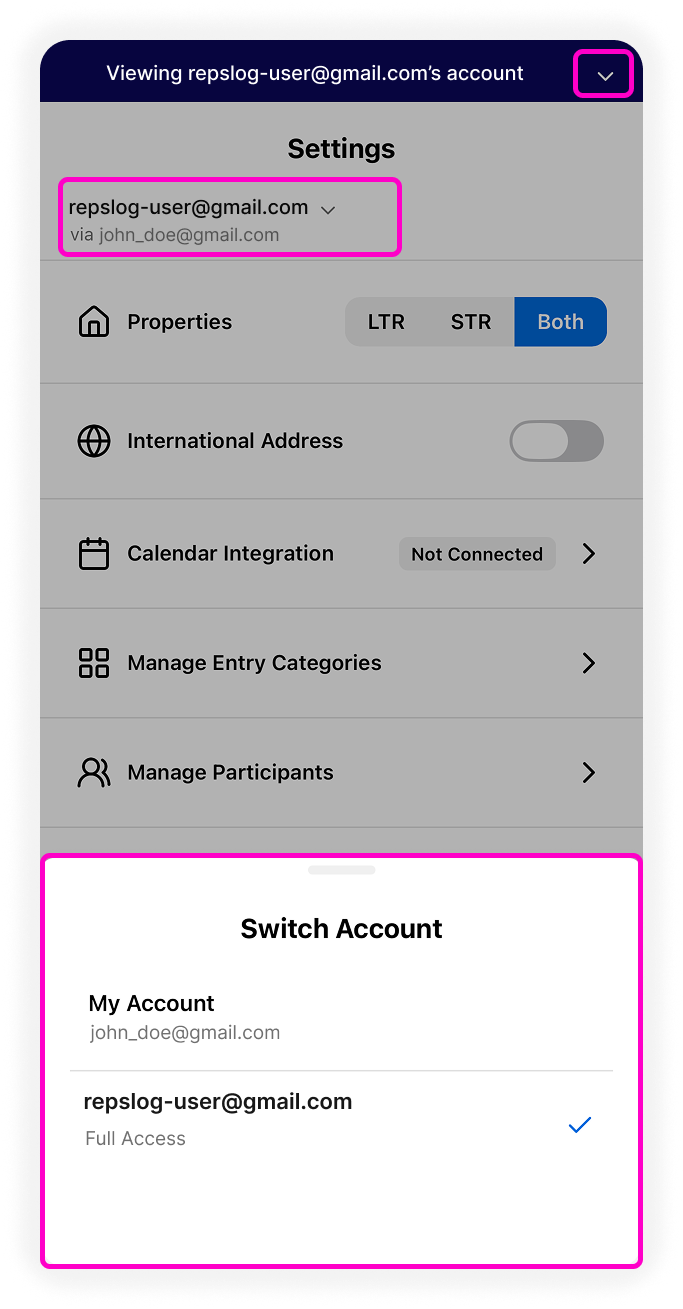Enable the International Address switch

point(556,441)
